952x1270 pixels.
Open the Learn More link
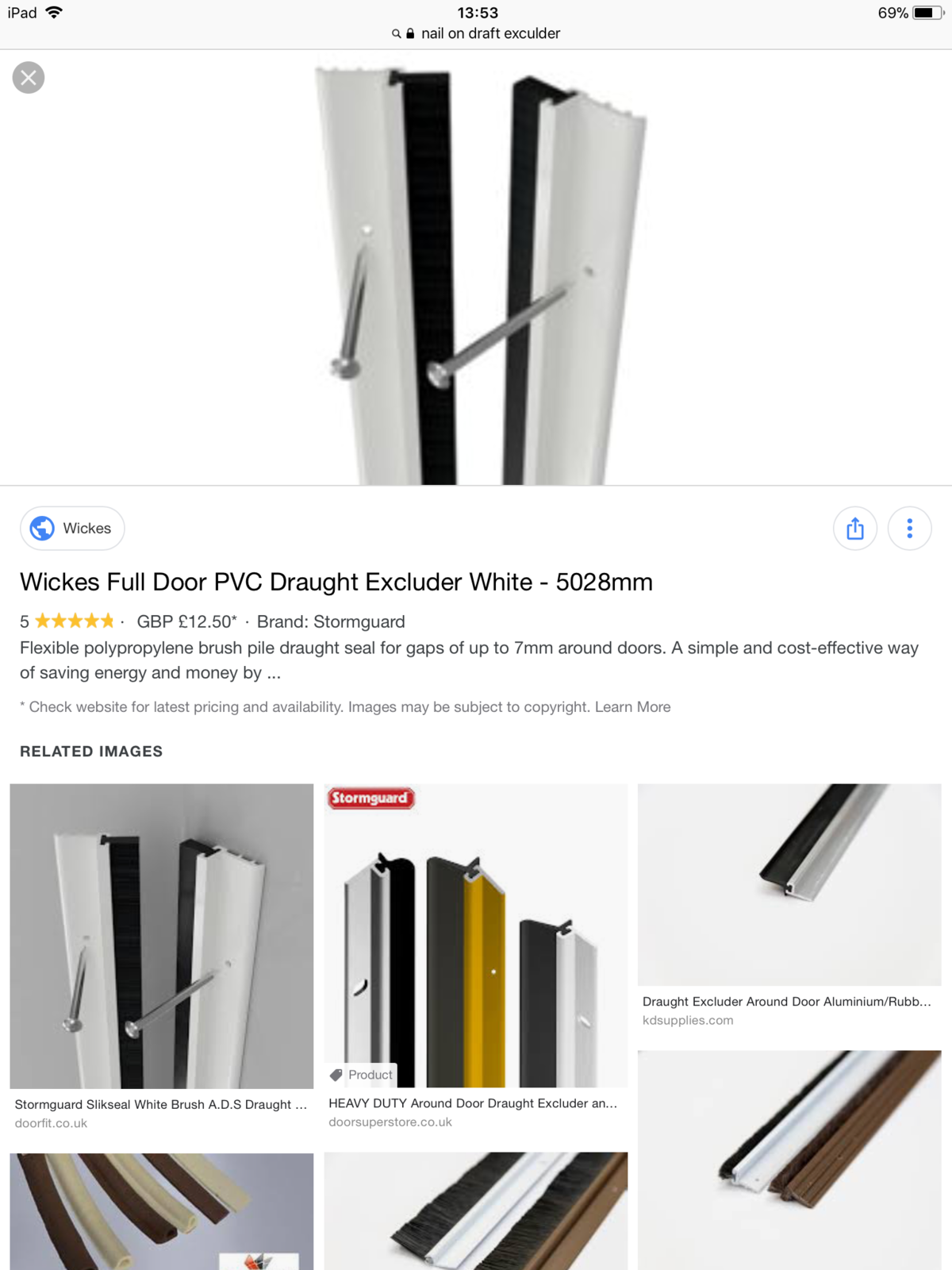pyautogui.click(x=632, y=707)
